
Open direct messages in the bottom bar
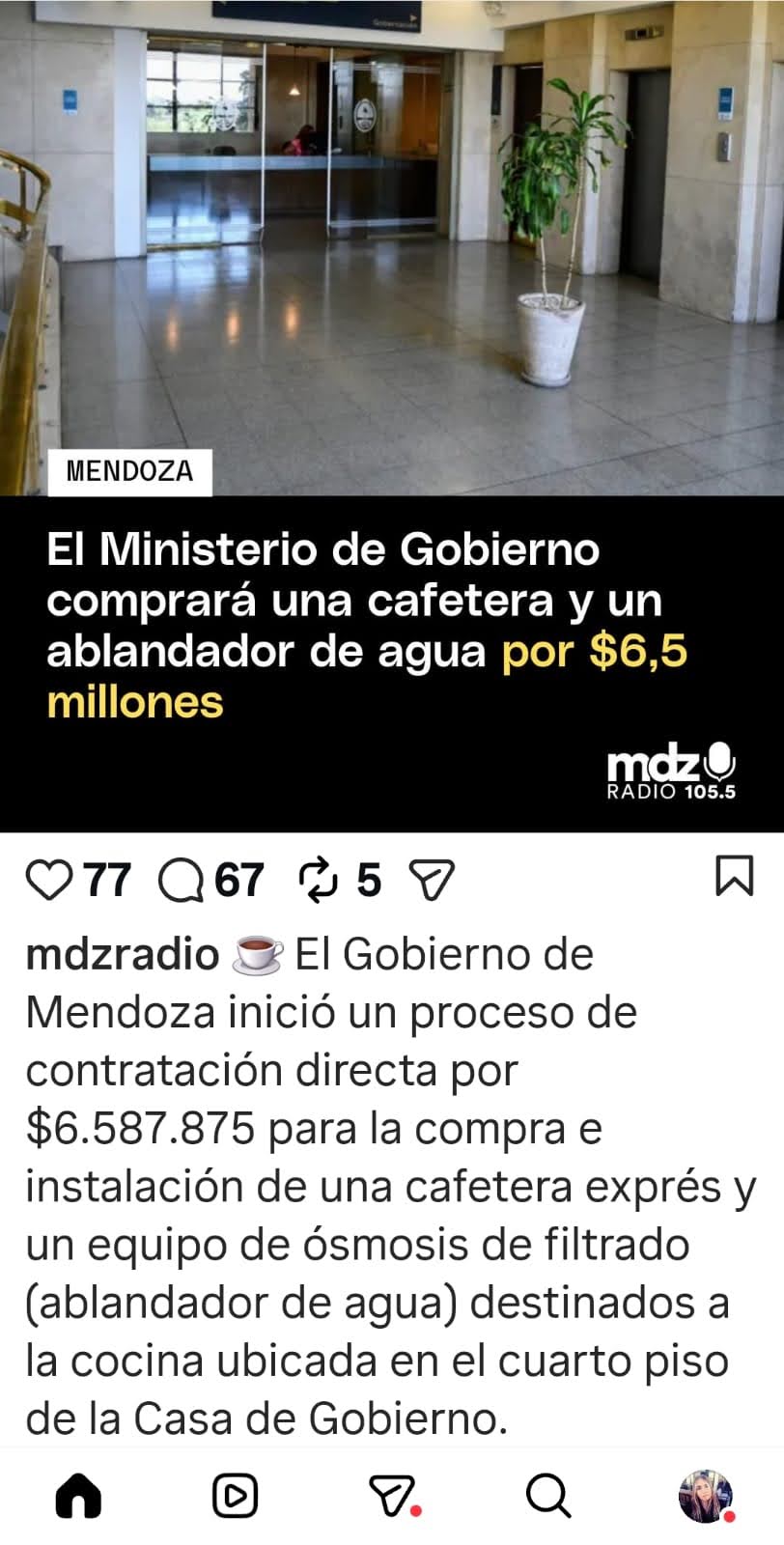pos(392,1497)
